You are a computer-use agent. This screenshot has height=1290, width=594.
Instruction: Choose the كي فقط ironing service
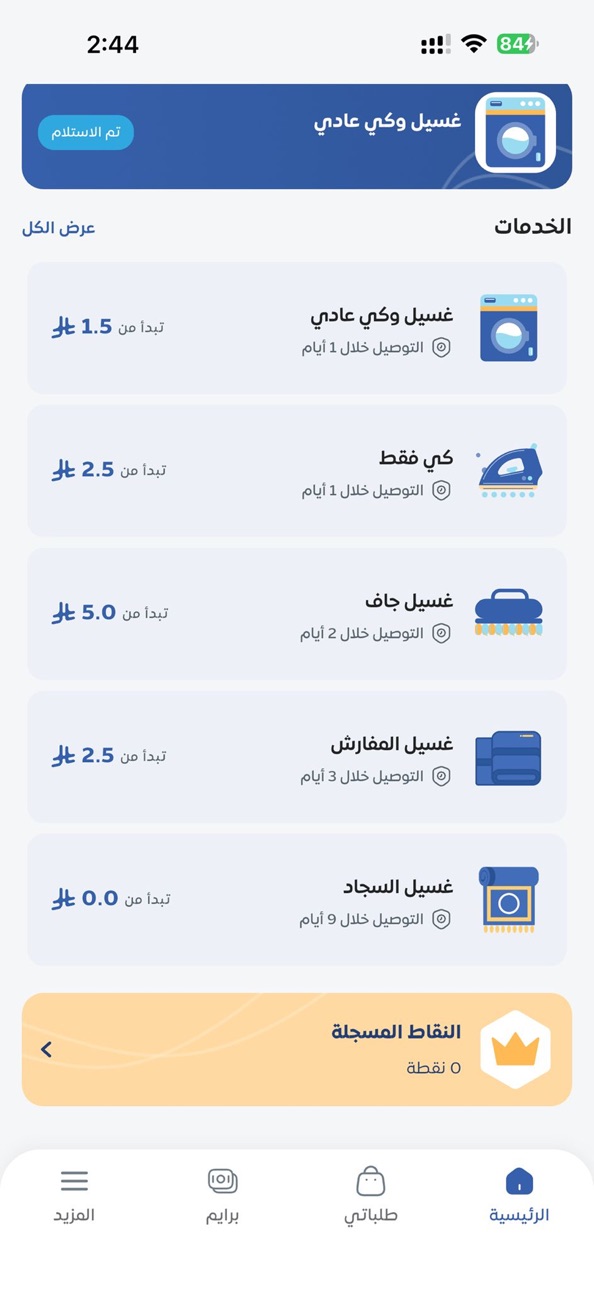click(x=297, y=471)
